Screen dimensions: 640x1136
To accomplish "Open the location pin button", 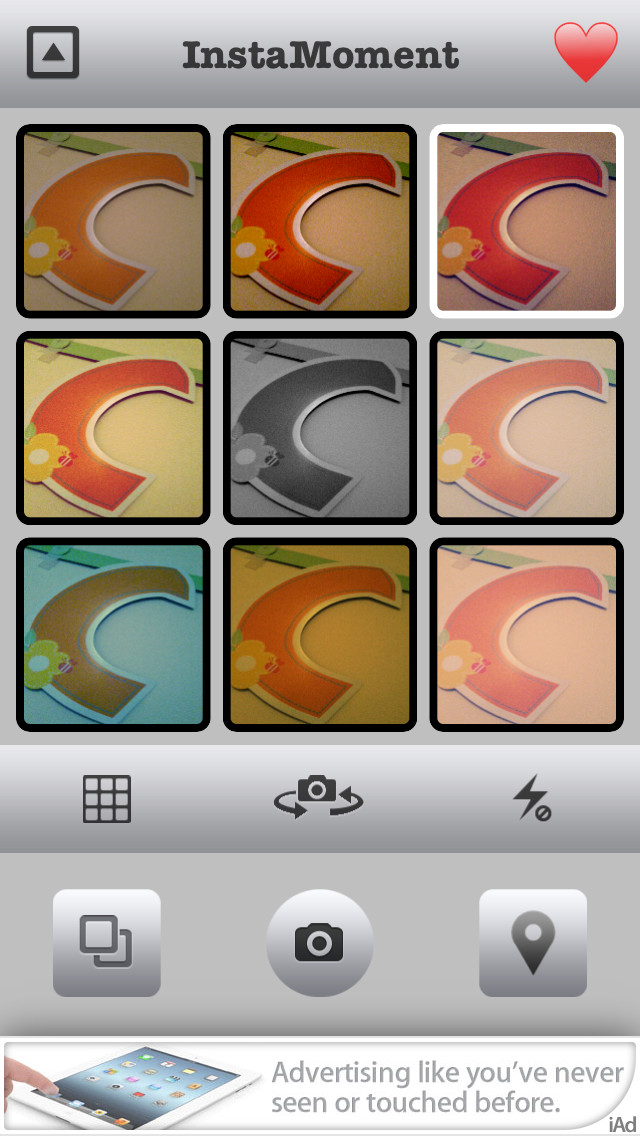I will [533, 943].
